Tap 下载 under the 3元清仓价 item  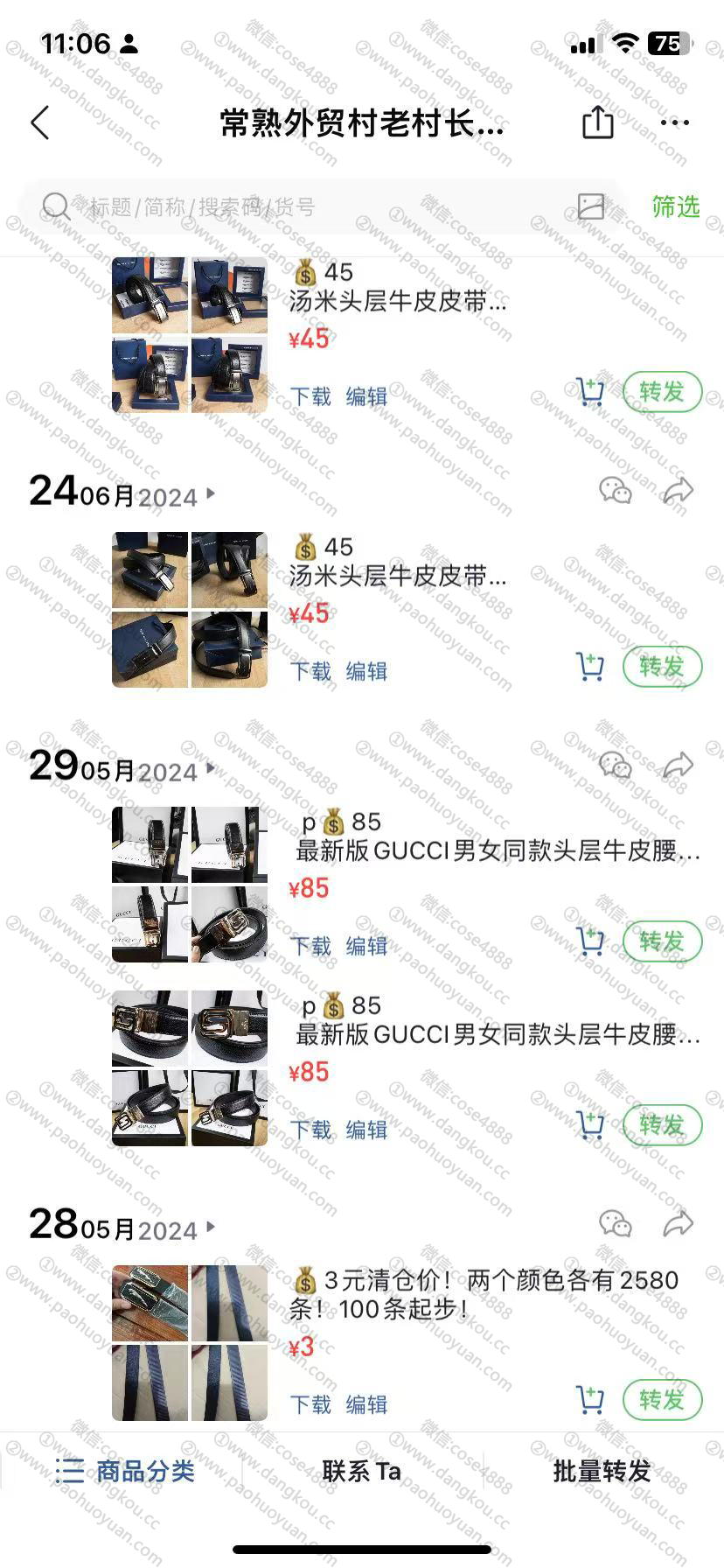pyautogui.click(x=310, y=1404)
